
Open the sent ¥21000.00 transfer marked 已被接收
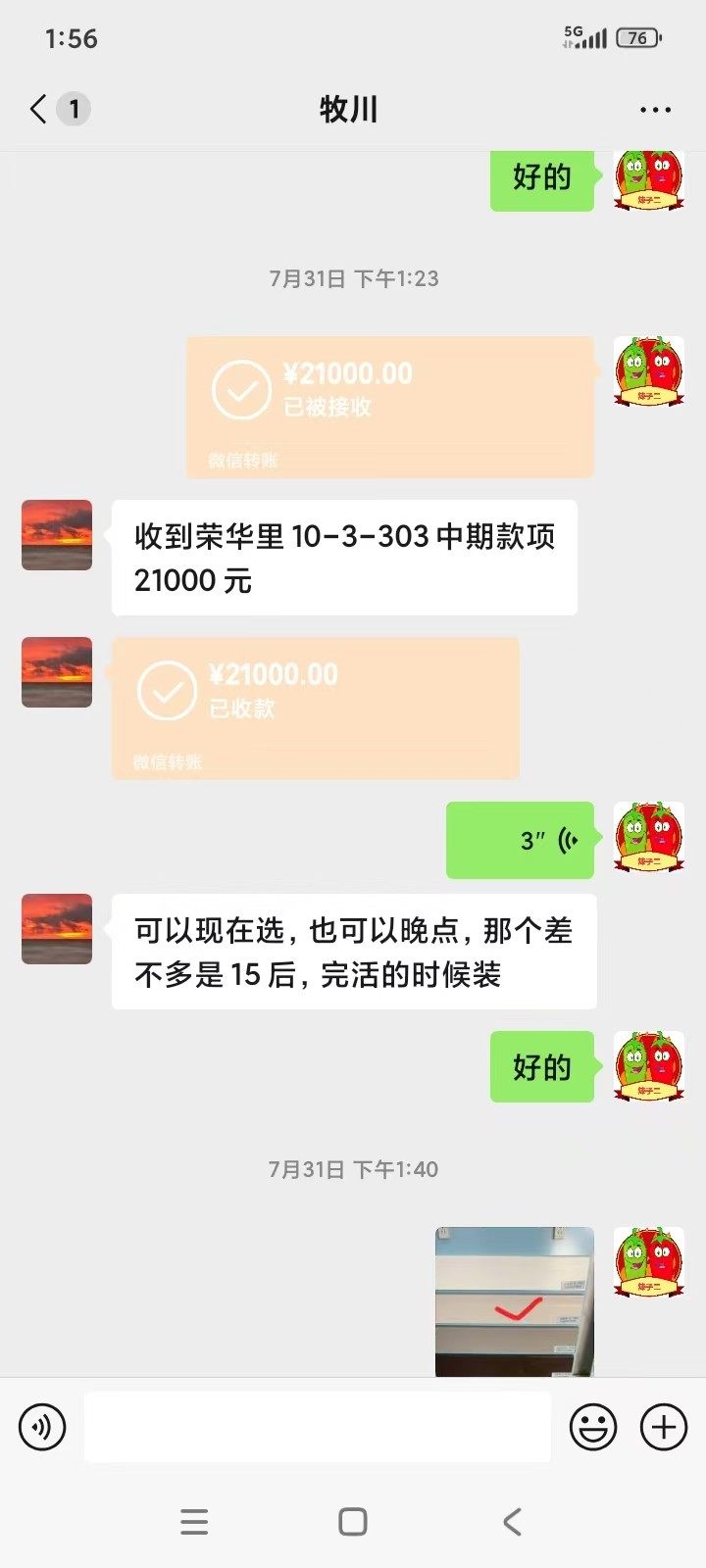click(389, 406)
